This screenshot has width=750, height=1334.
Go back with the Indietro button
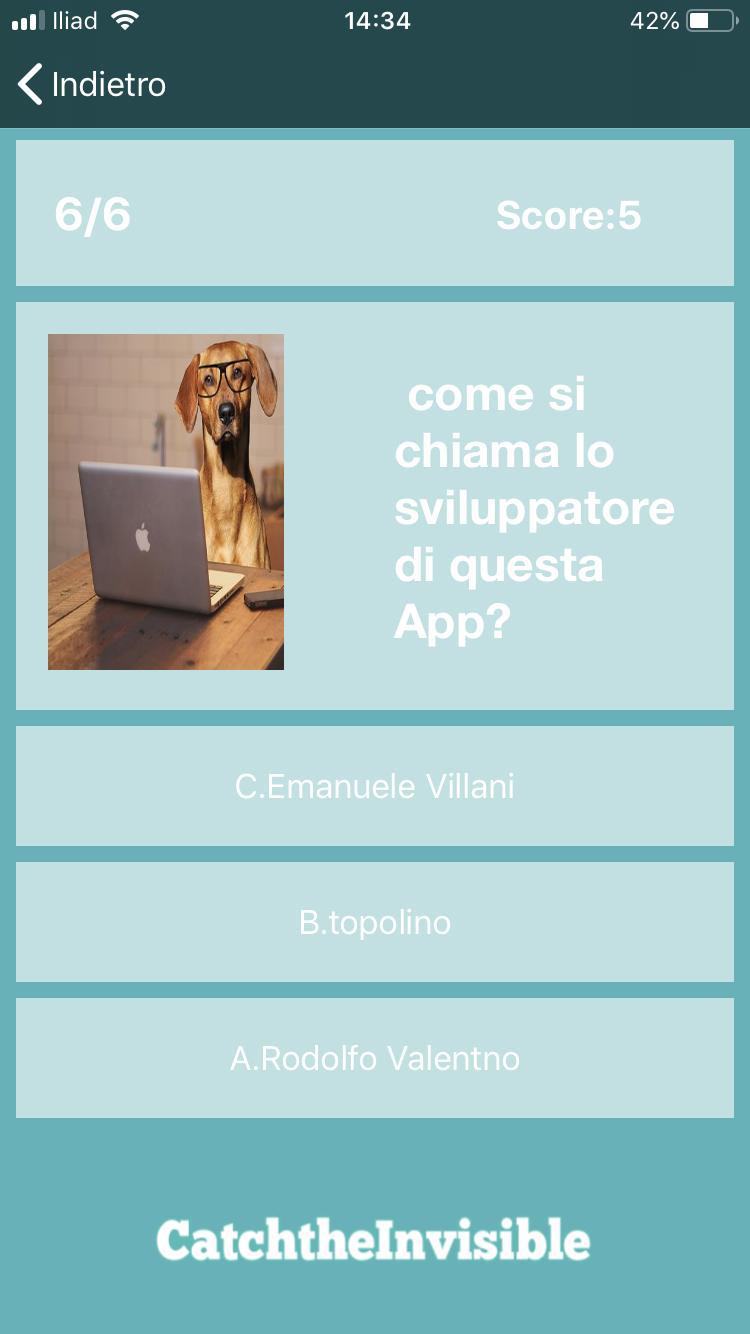pyautogui.click(x=92, y=84)
